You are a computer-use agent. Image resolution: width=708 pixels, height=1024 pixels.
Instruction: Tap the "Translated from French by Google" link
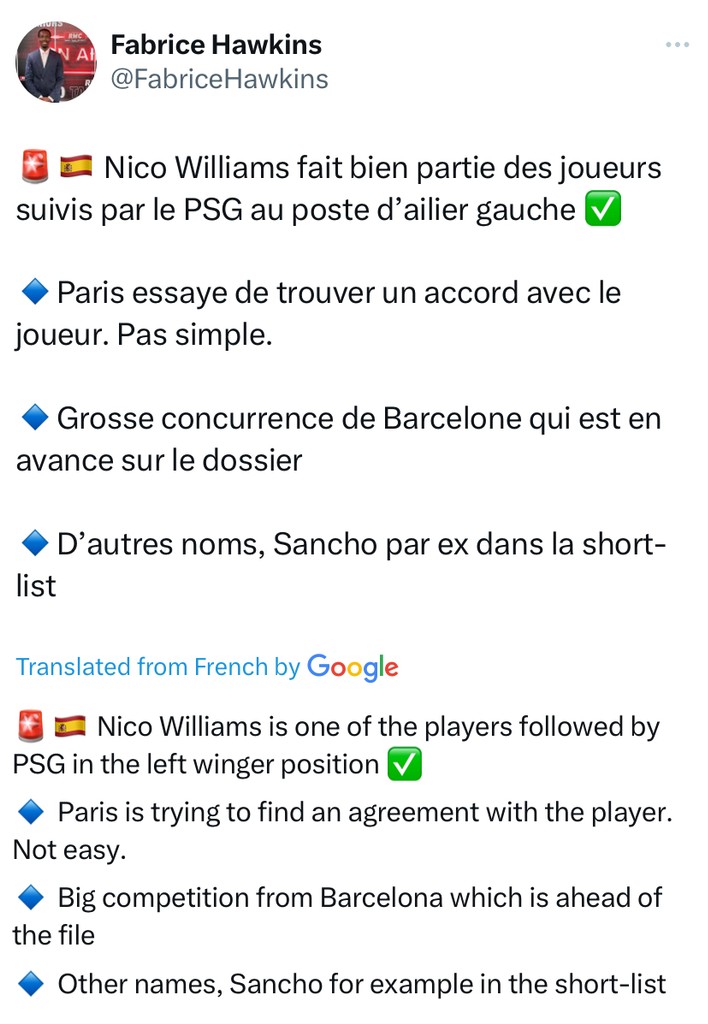(x=207, y=667)
